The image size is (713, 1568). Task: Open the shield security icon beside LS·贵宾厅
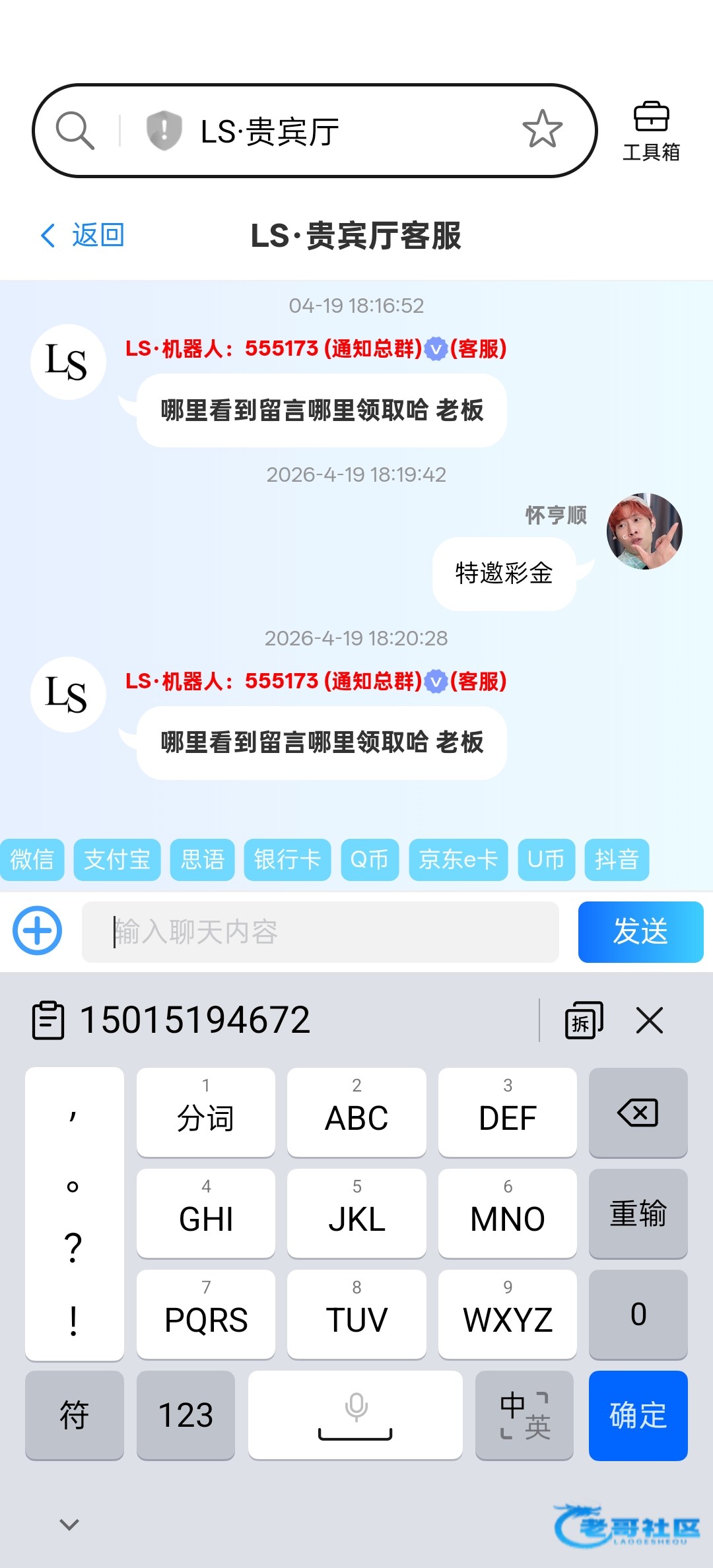tap(164, 130)
